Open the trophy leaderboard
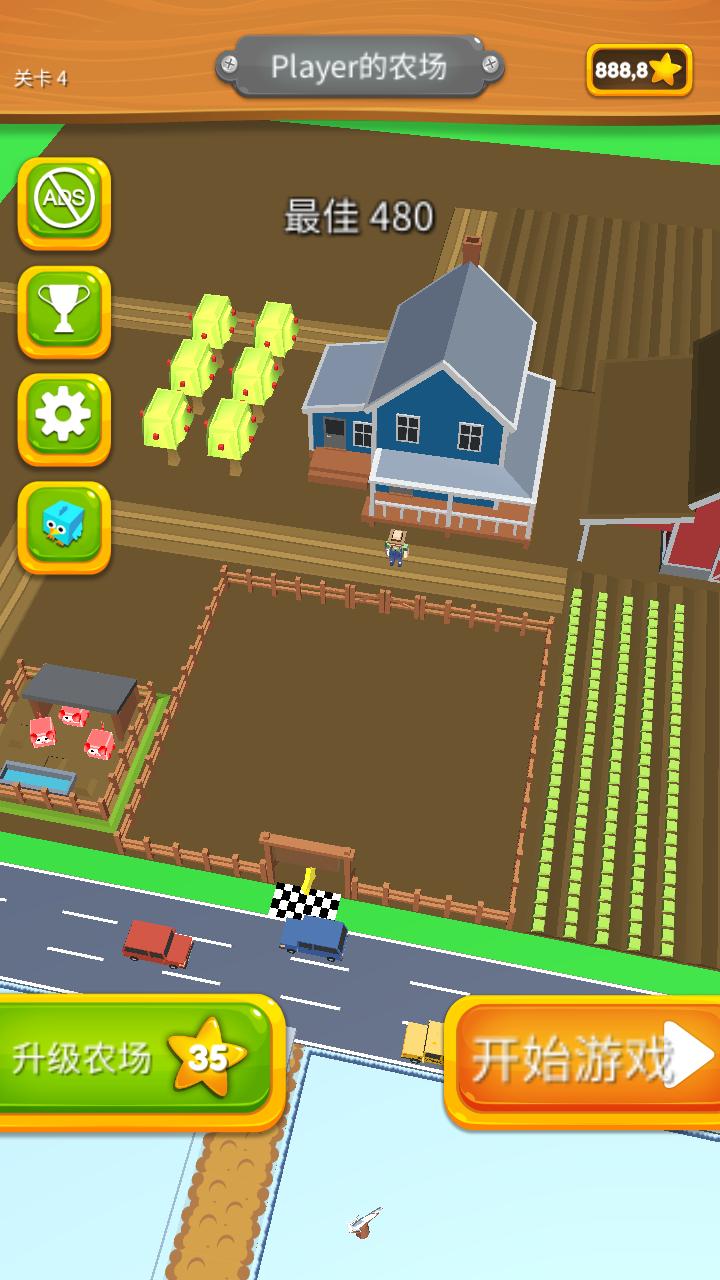This screenshot has width=720, height=1280. (x=64, y=310)
